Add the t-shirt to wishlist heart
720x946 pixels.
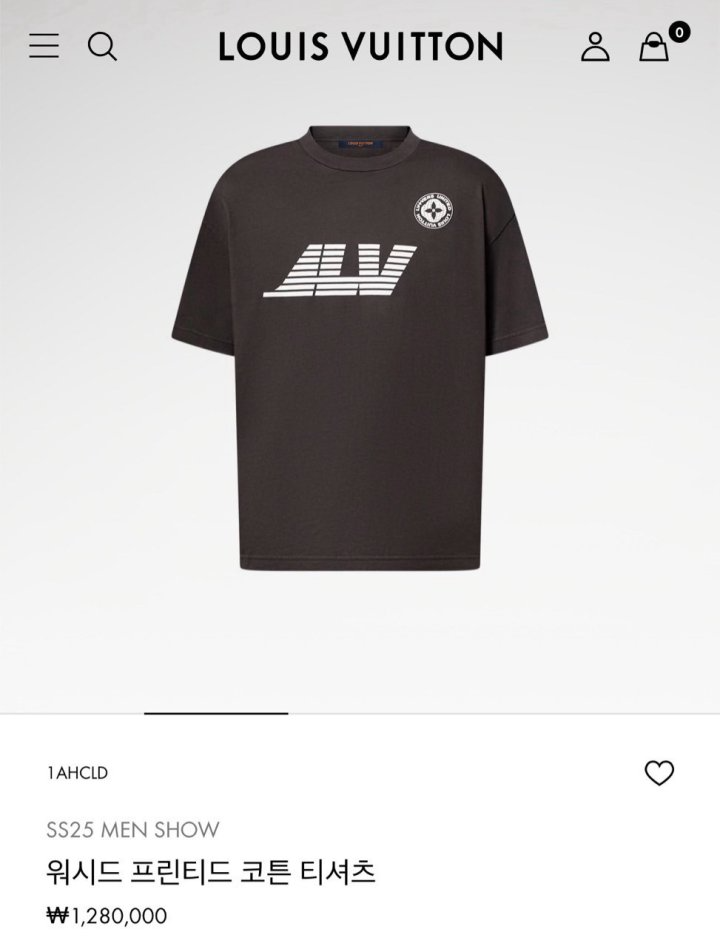coord(659,772)
